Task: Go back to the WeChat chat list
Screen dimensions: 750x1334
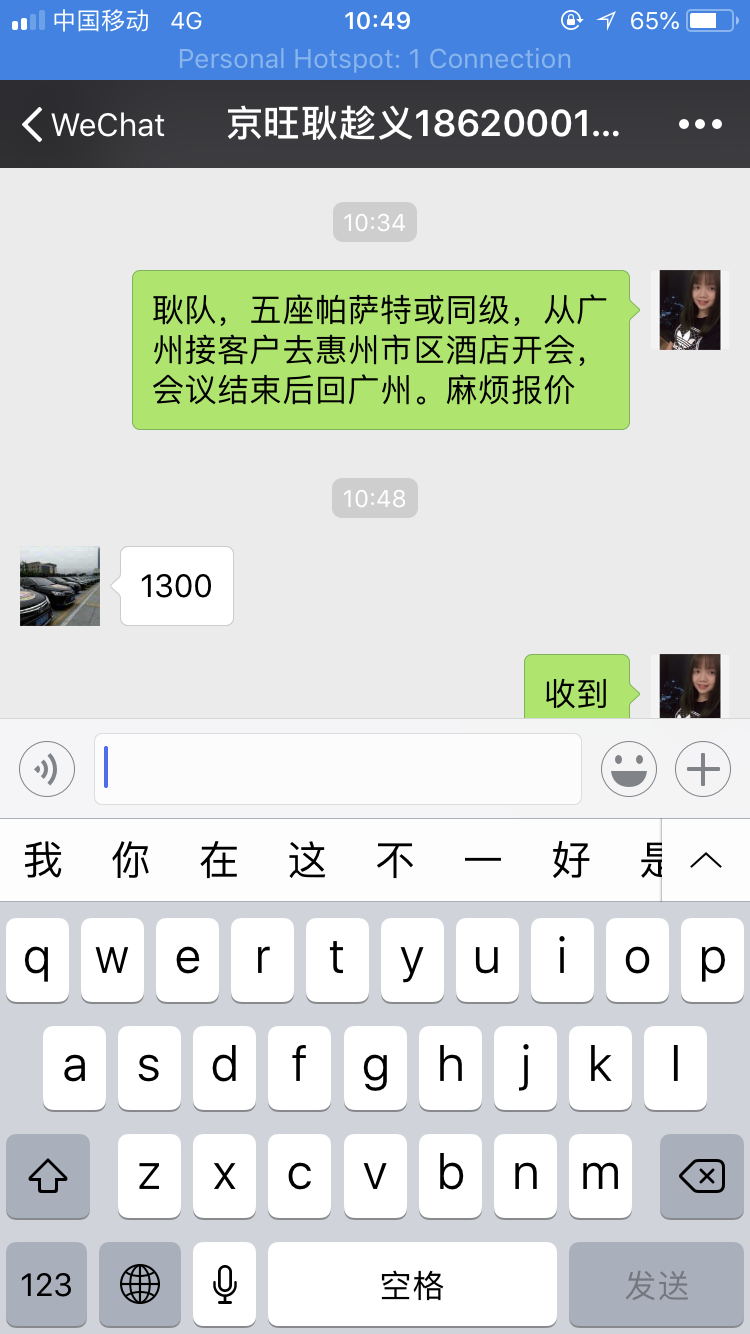Action: 93,125
